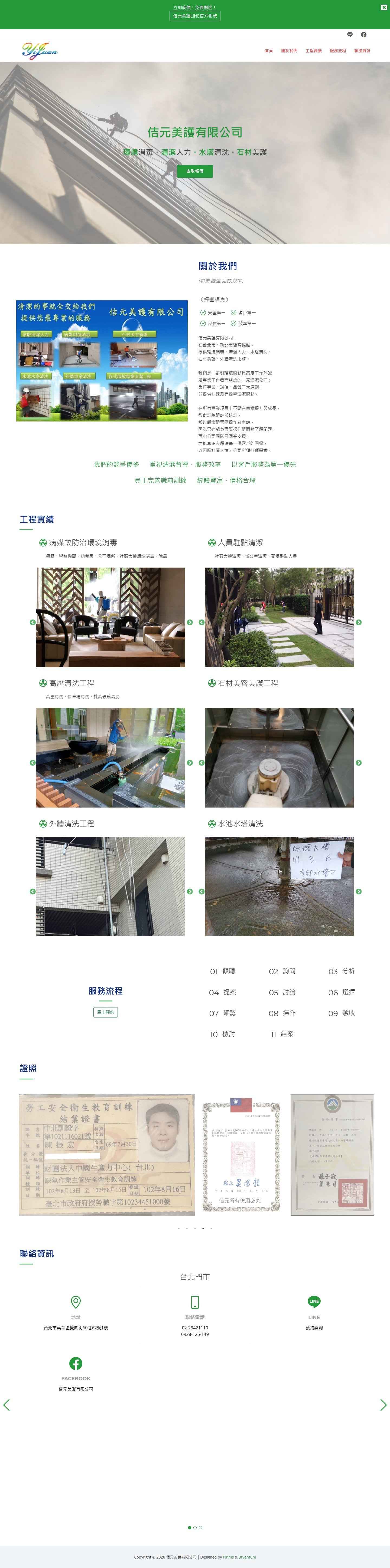Screen dimensions: 390x1568
Task: Open the Facebook icon in the header
Action: (364, 35)
